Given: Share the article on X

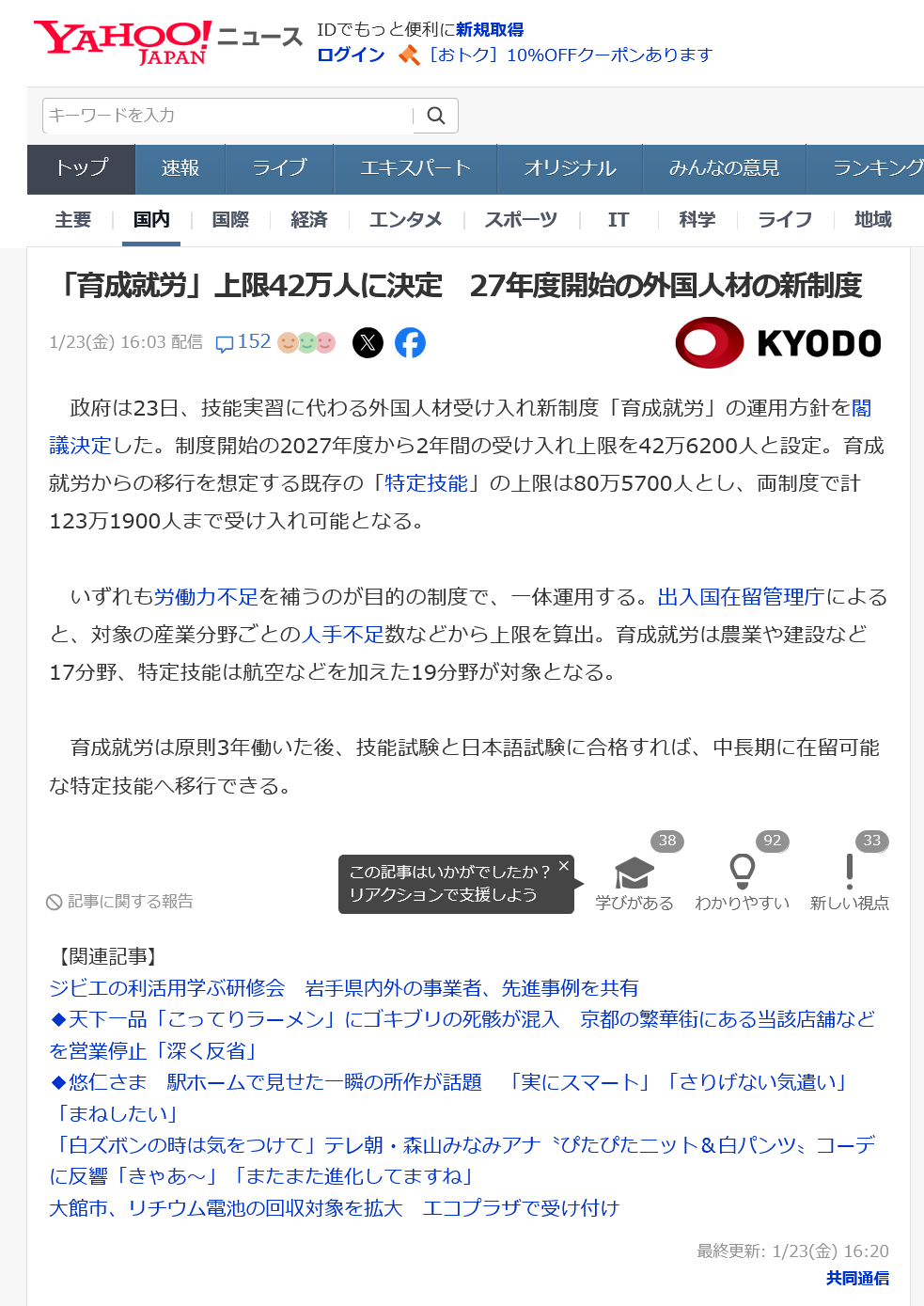Looking at the screenshot, I should [368, 343].
